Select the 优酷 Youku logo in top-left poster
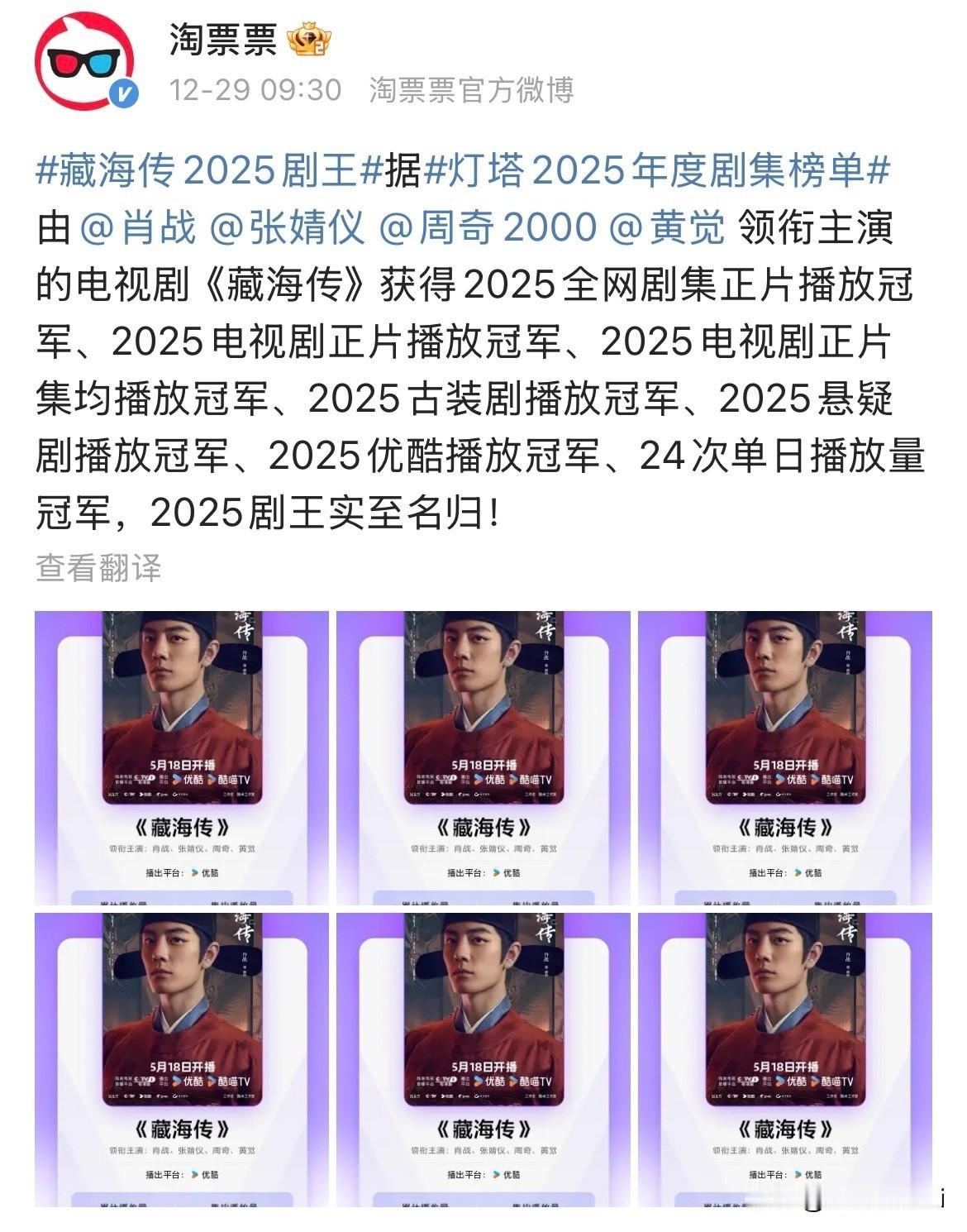The width and height of the screenshot is (967, 1232). point(189,780)
